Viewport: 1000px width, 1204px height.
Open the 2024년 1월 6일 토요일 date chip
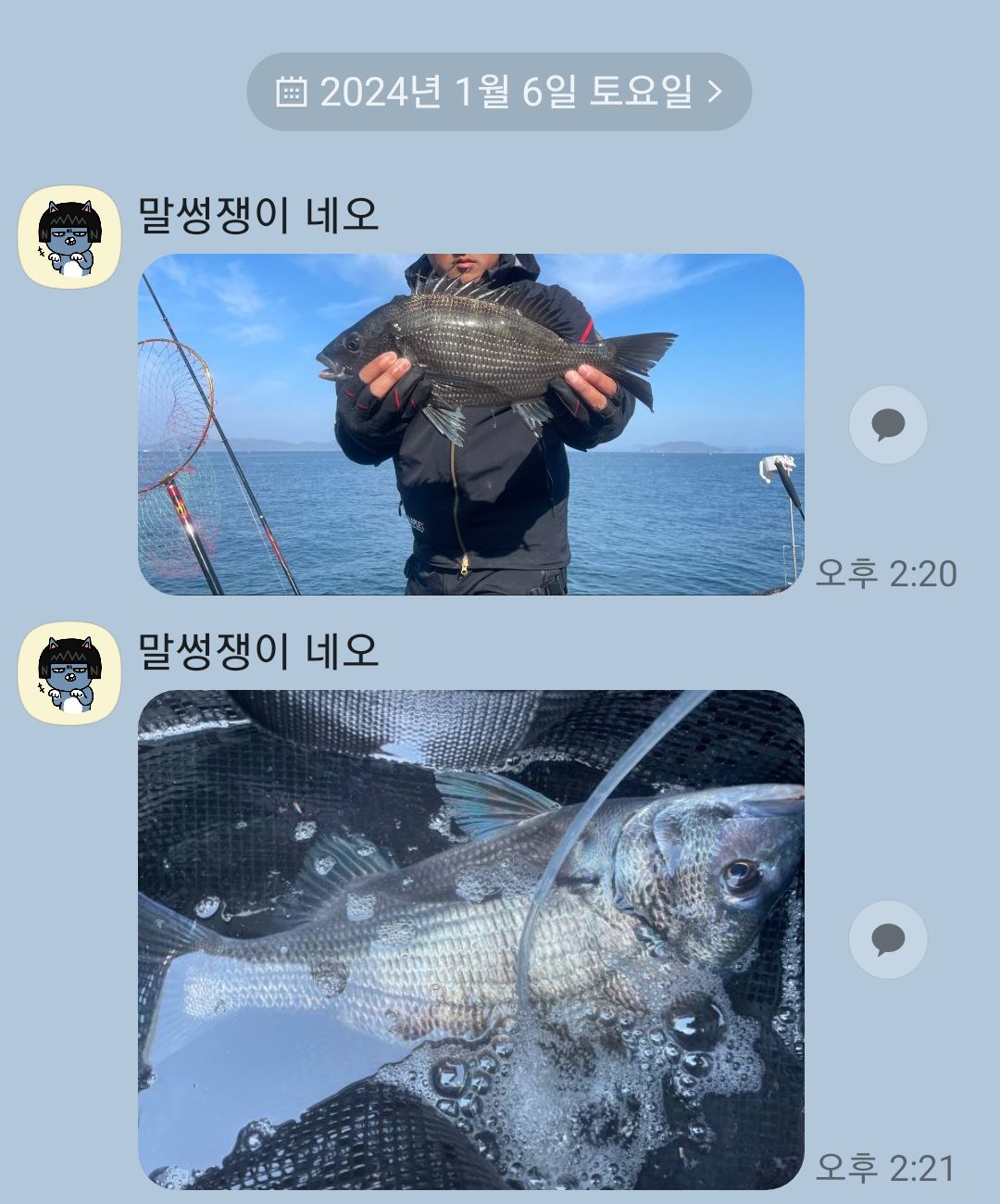pos(499,92)
